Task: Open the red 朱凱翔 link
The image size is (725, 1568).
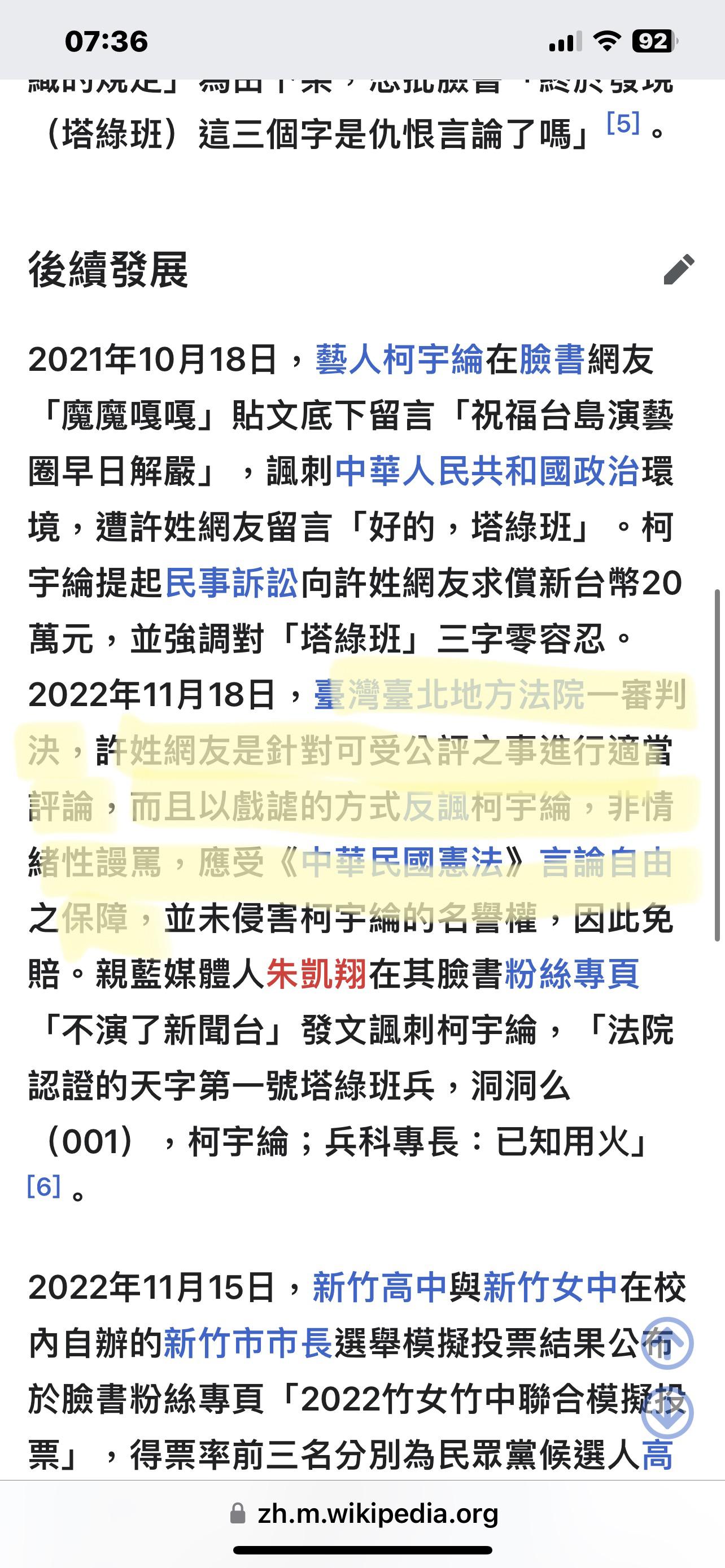Action: tap(317, 974)
